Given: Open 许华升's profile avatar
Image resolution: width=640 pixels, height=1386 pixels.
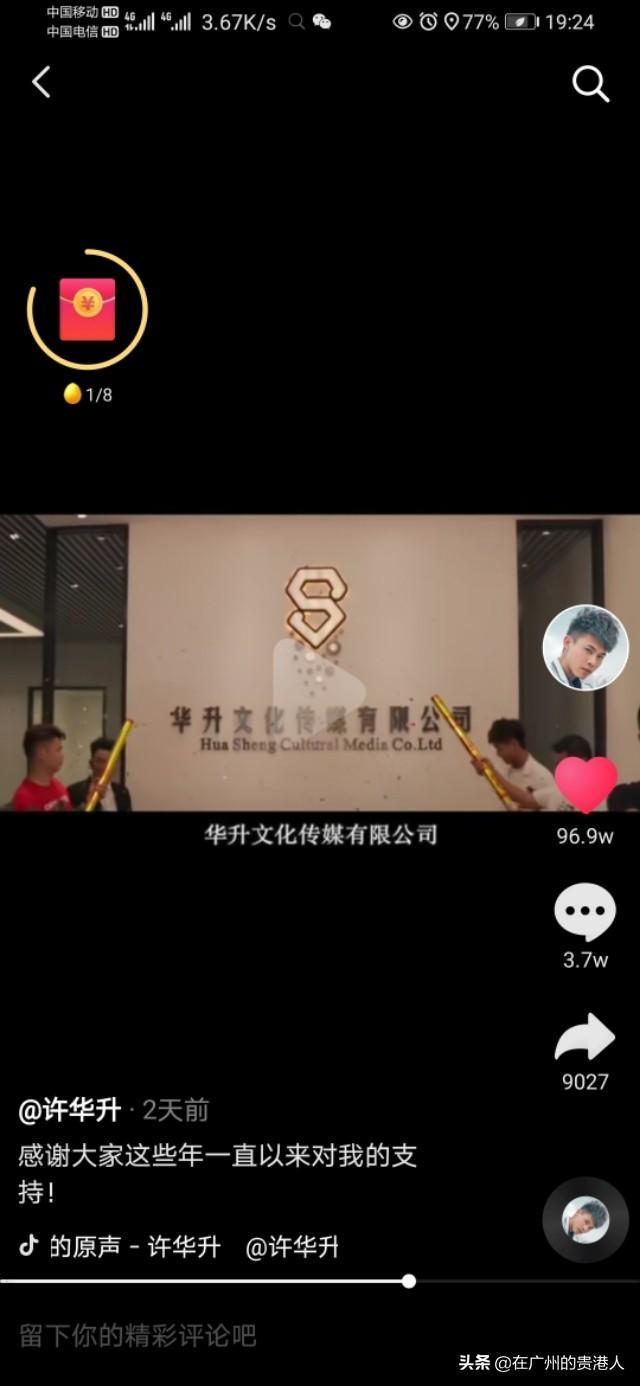Looking at the screenshot, I should tap(585, 647).
